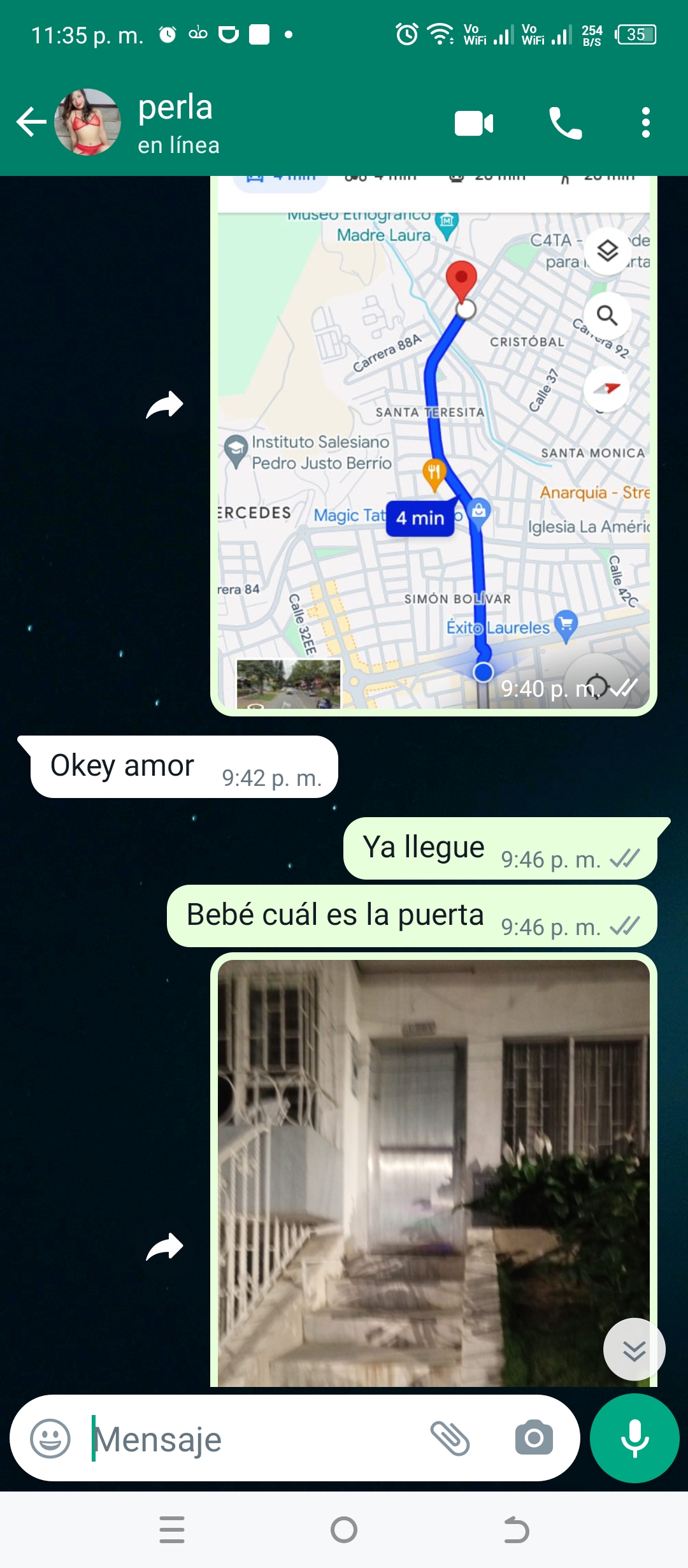The height and width of the screenshot is (1568, 688).
Task: Open perla's contact info
Action: tap(178, 124)
